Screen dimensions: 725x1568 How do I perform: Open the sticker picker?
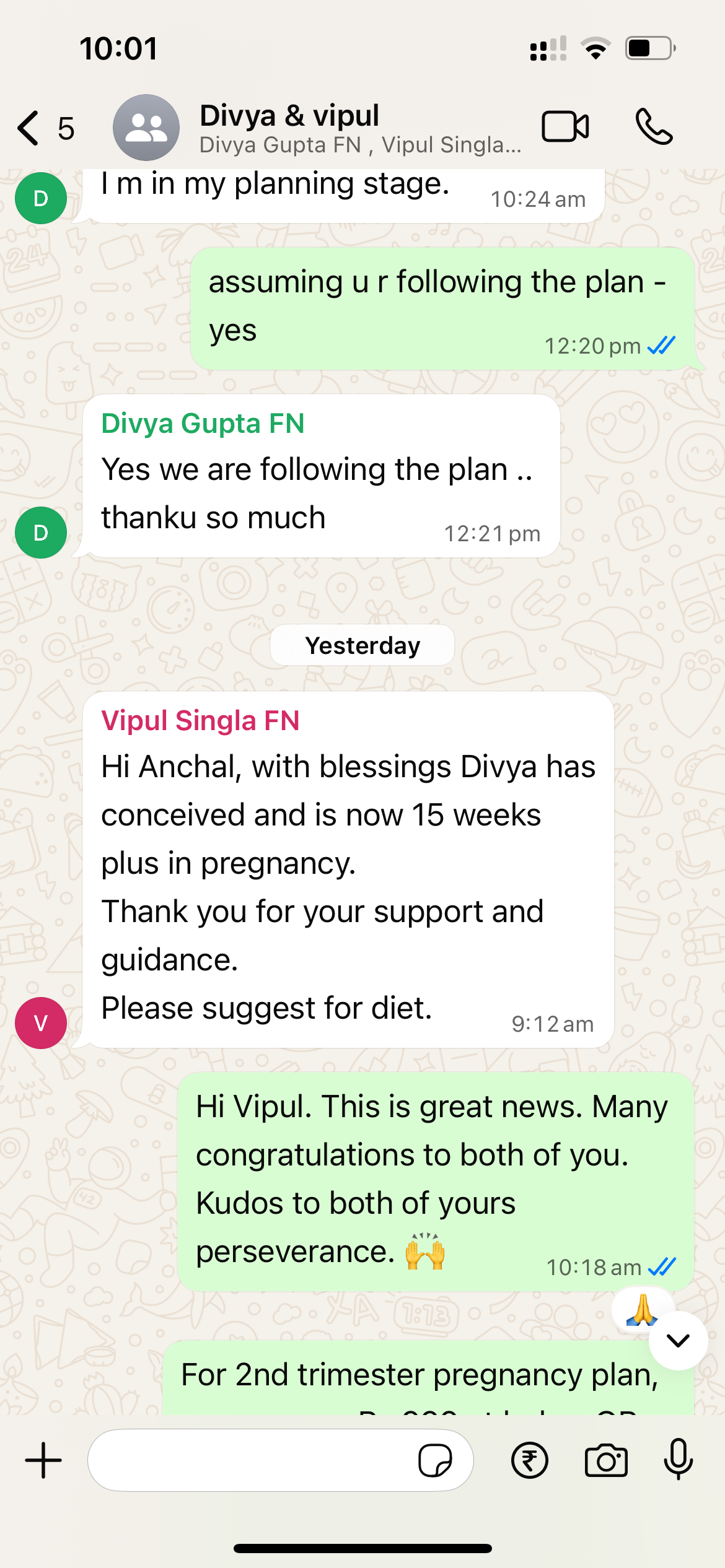point(435,1460)
